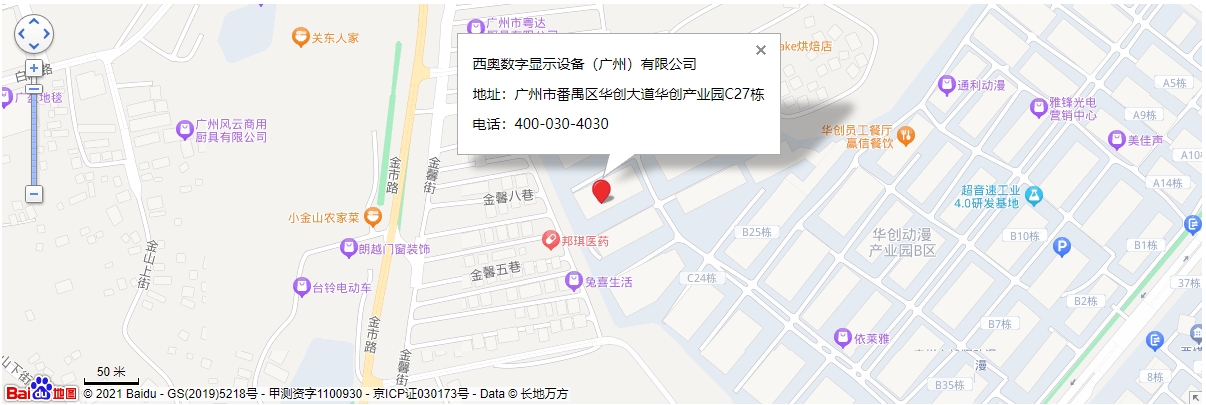Select the 兔喜生活 shop point

pos(574,281)
